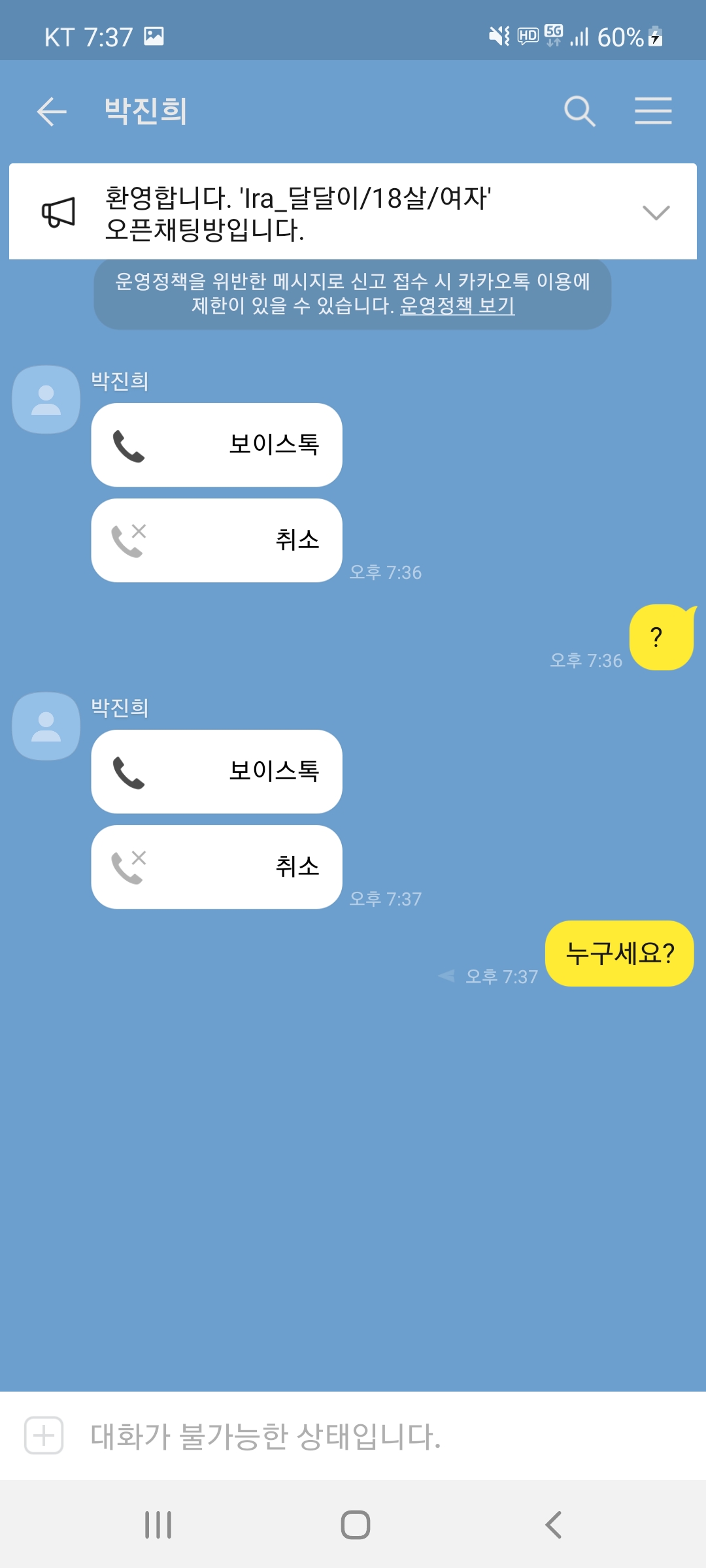Search within this chat
The height and width of the screenshot is (1568, 706).
tap(579, 111)
